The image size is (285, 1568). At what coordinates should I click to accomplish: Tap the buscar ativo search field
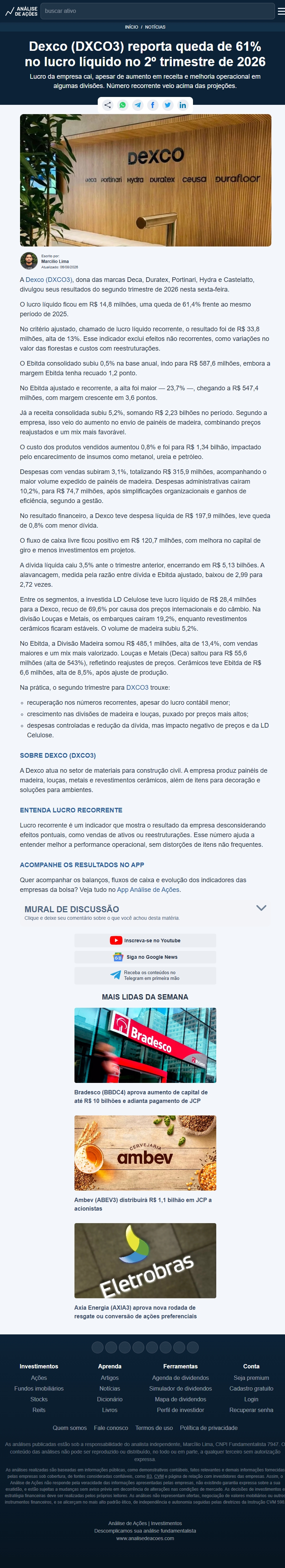pos(157,11)
